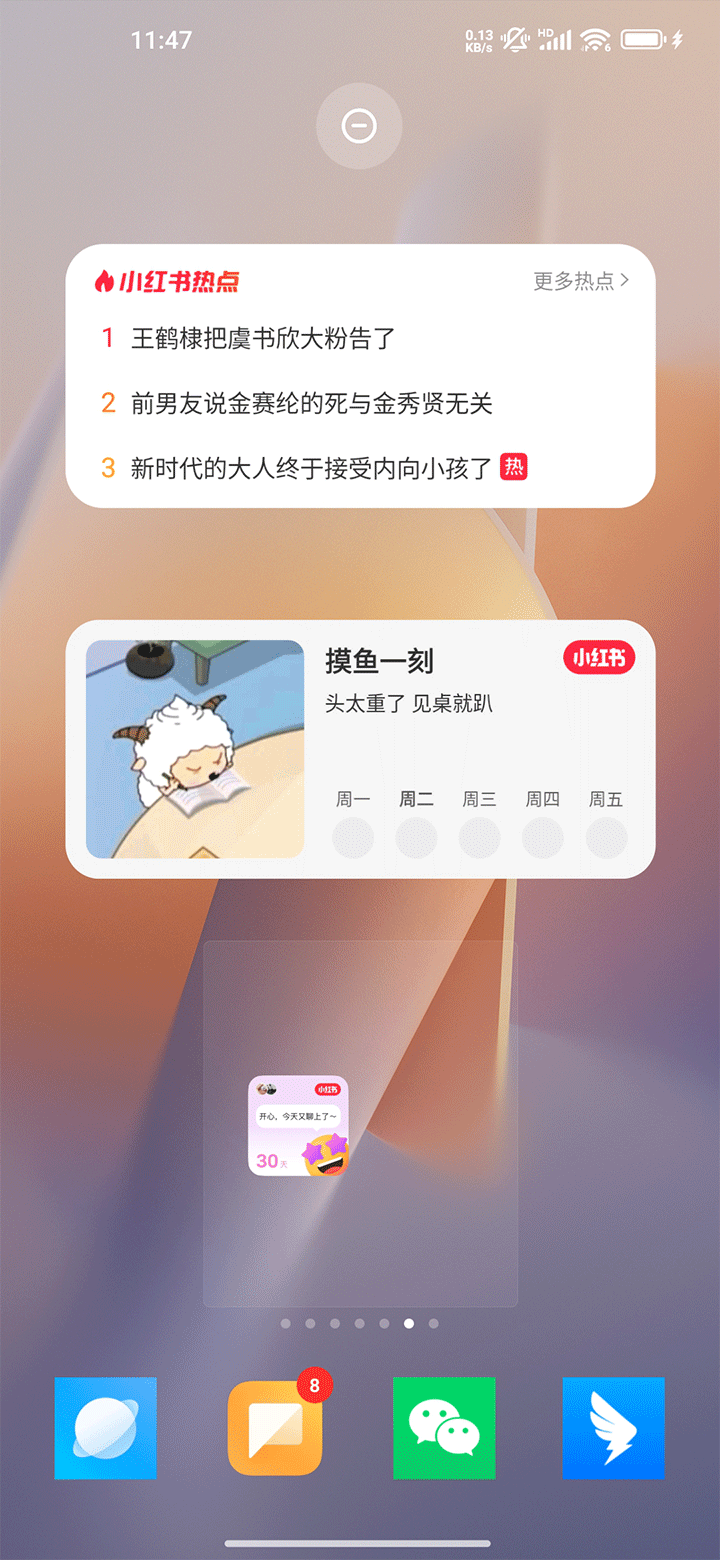Screen dimensions: 720x1560
Task: Open hot topic 前男友说金赛纶的死与金秀贤无关
Action: 311,403
